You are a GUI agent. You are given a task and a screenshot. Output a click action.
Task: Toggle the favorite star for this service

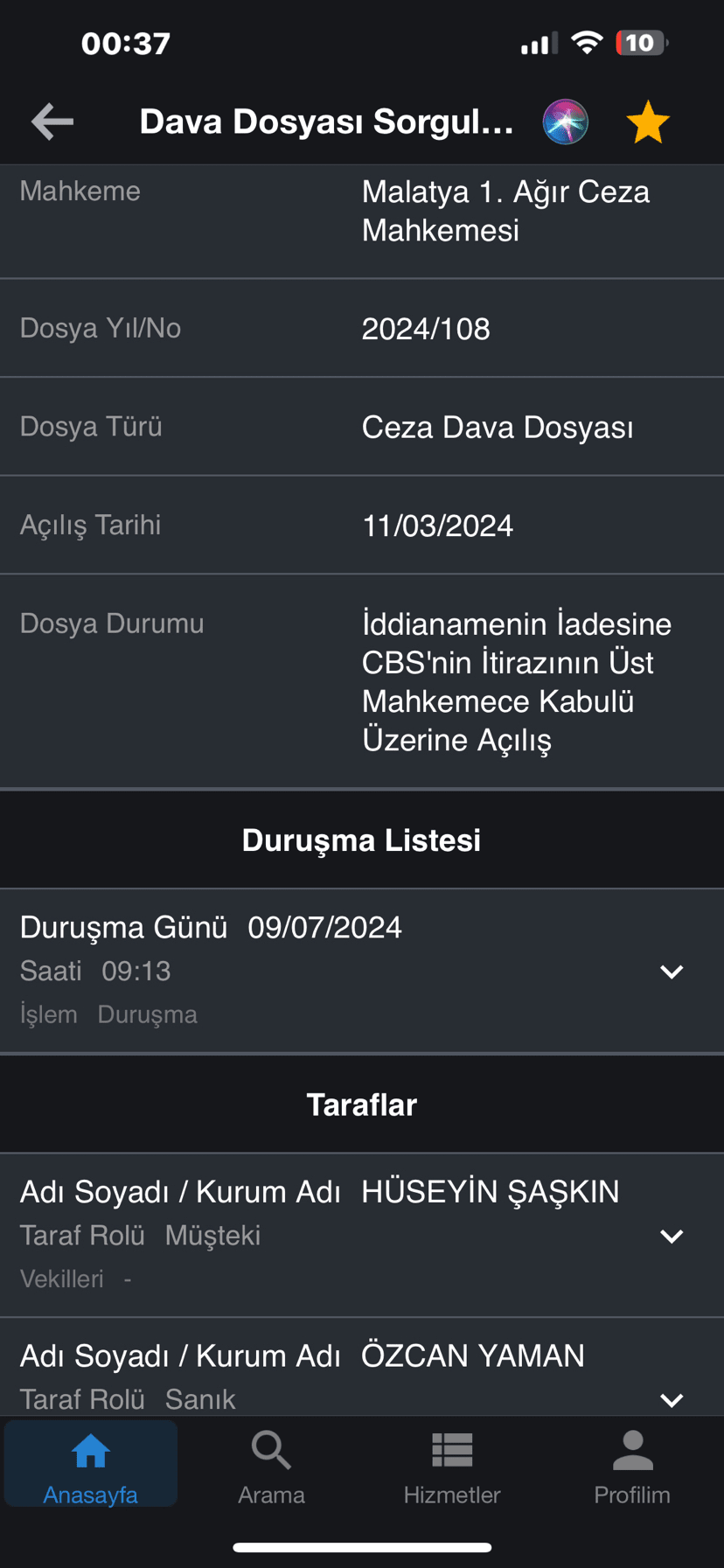point(648,122)
